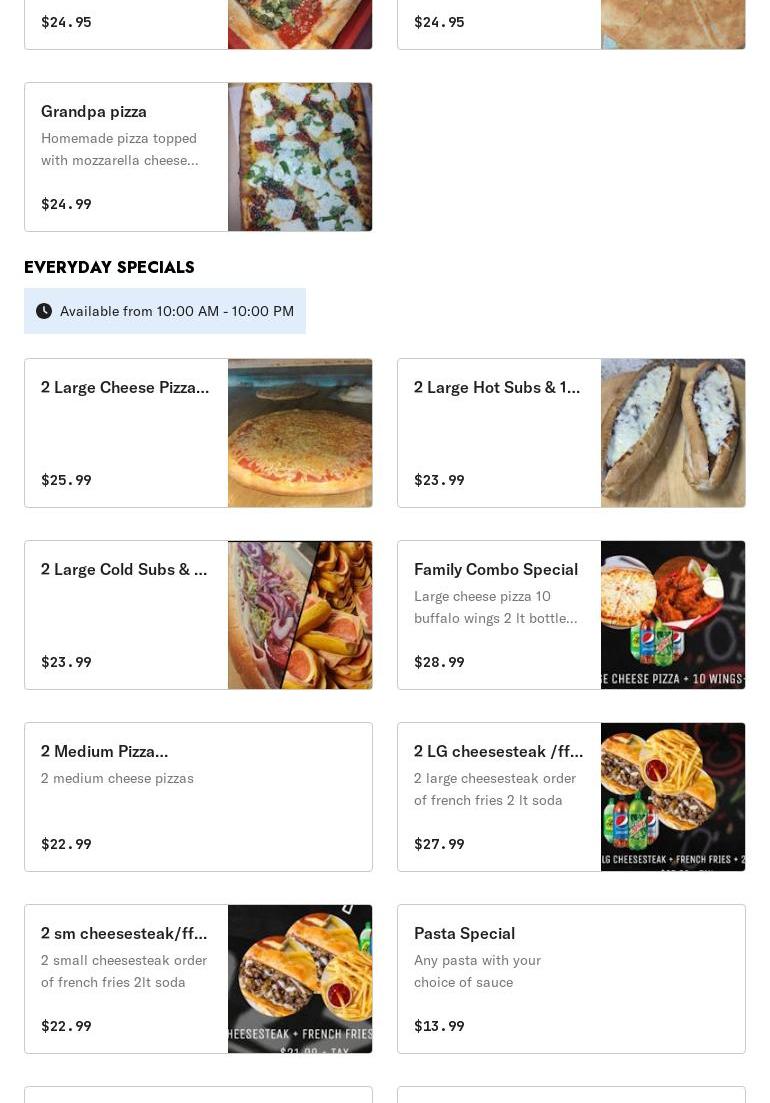The width and height of the screenshot is (770, 1103).
Task: Open the Family Combo Special card
Action: [571, 615]
